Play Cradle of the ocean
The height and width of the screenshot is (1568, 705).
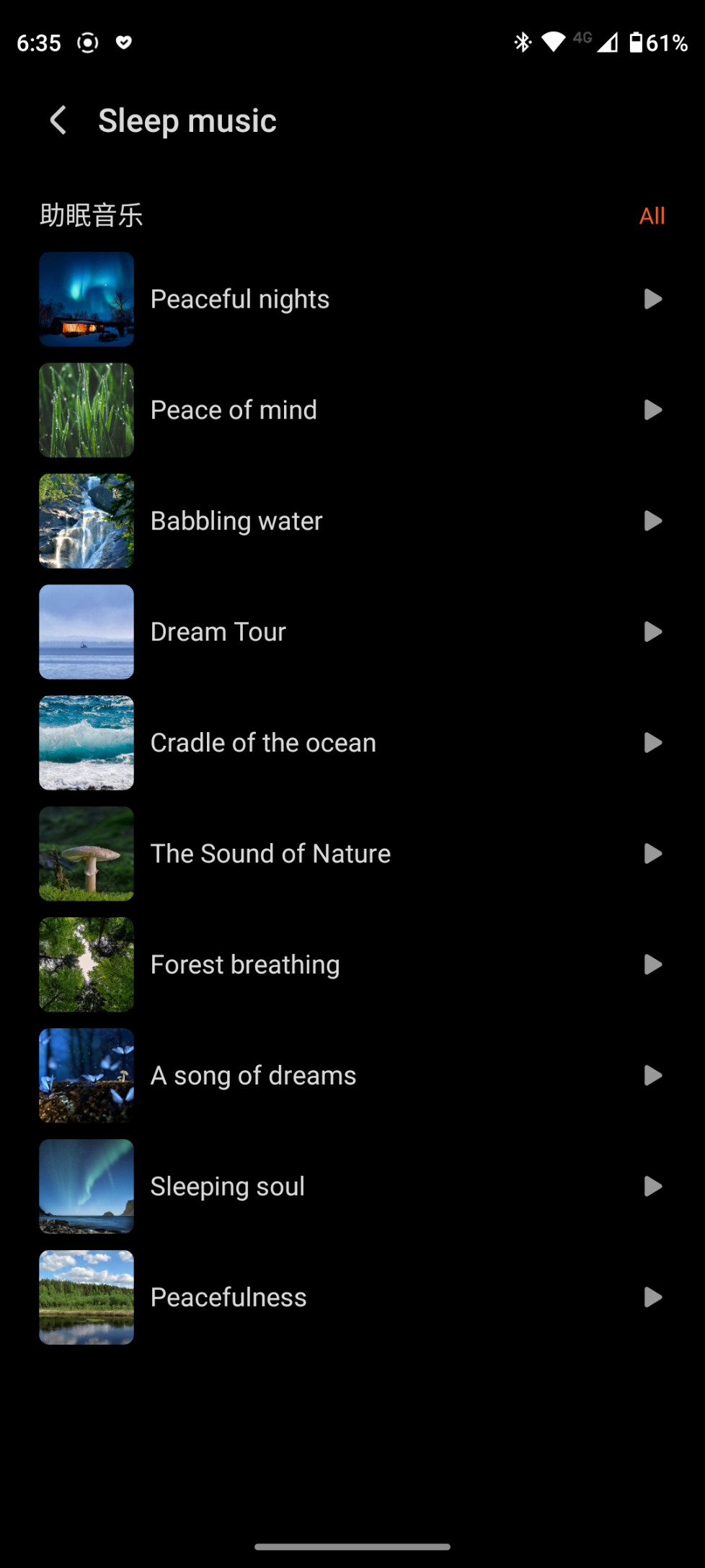[652, 743]
